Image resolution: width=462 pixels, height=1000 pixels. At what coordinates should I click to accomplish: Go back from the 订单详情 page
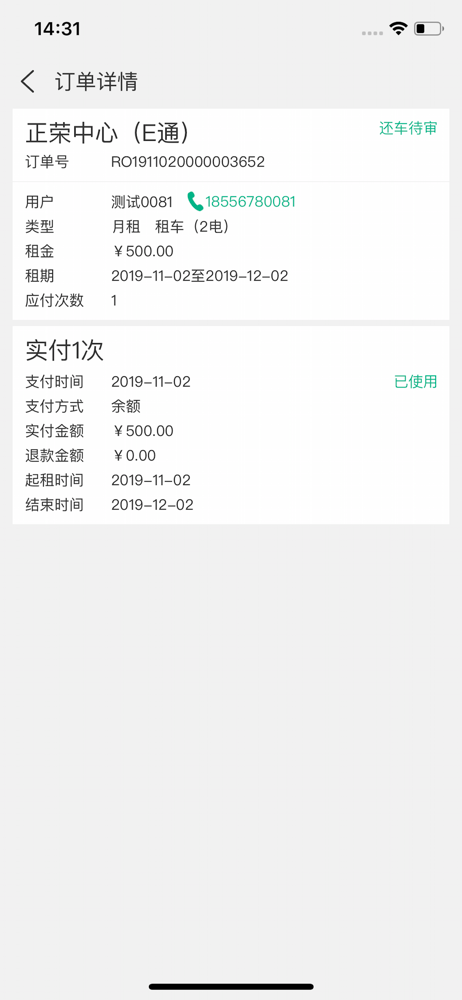coord(27,82)
